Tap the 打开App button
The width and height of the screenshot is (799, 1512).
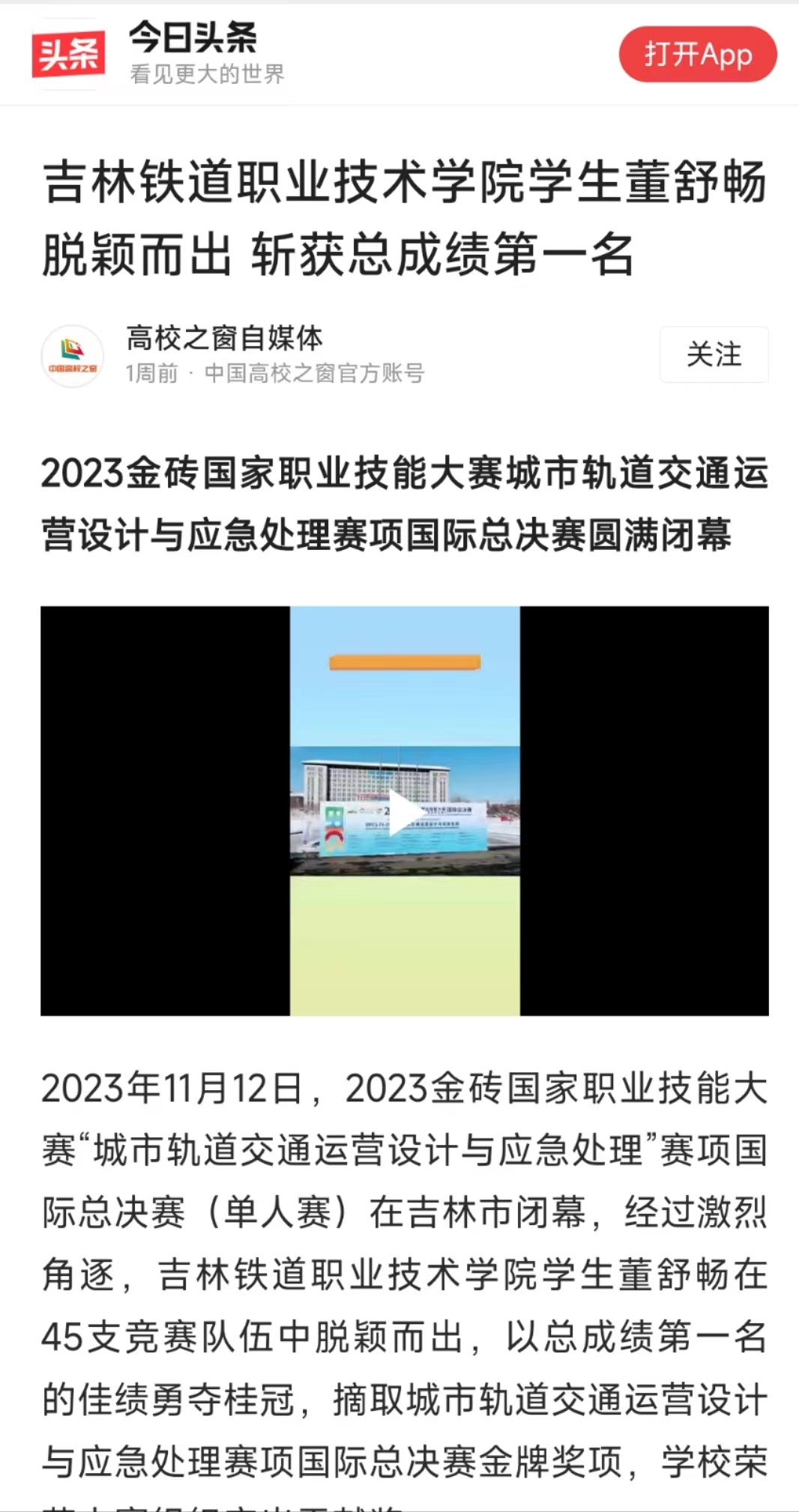[x=697, y=55]
